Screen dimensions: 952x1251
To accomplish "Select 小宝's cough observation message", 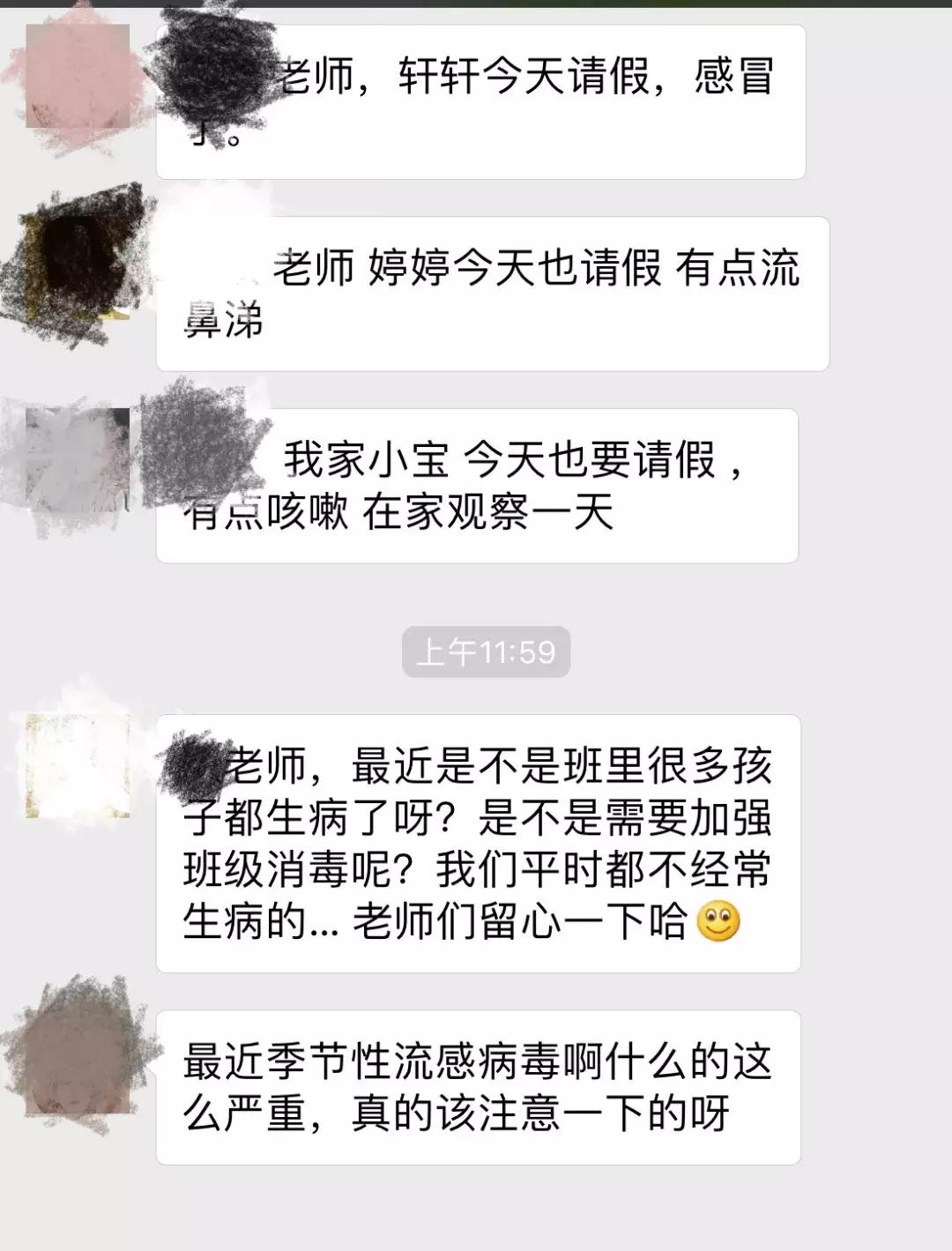I will [x=480, y=485].
